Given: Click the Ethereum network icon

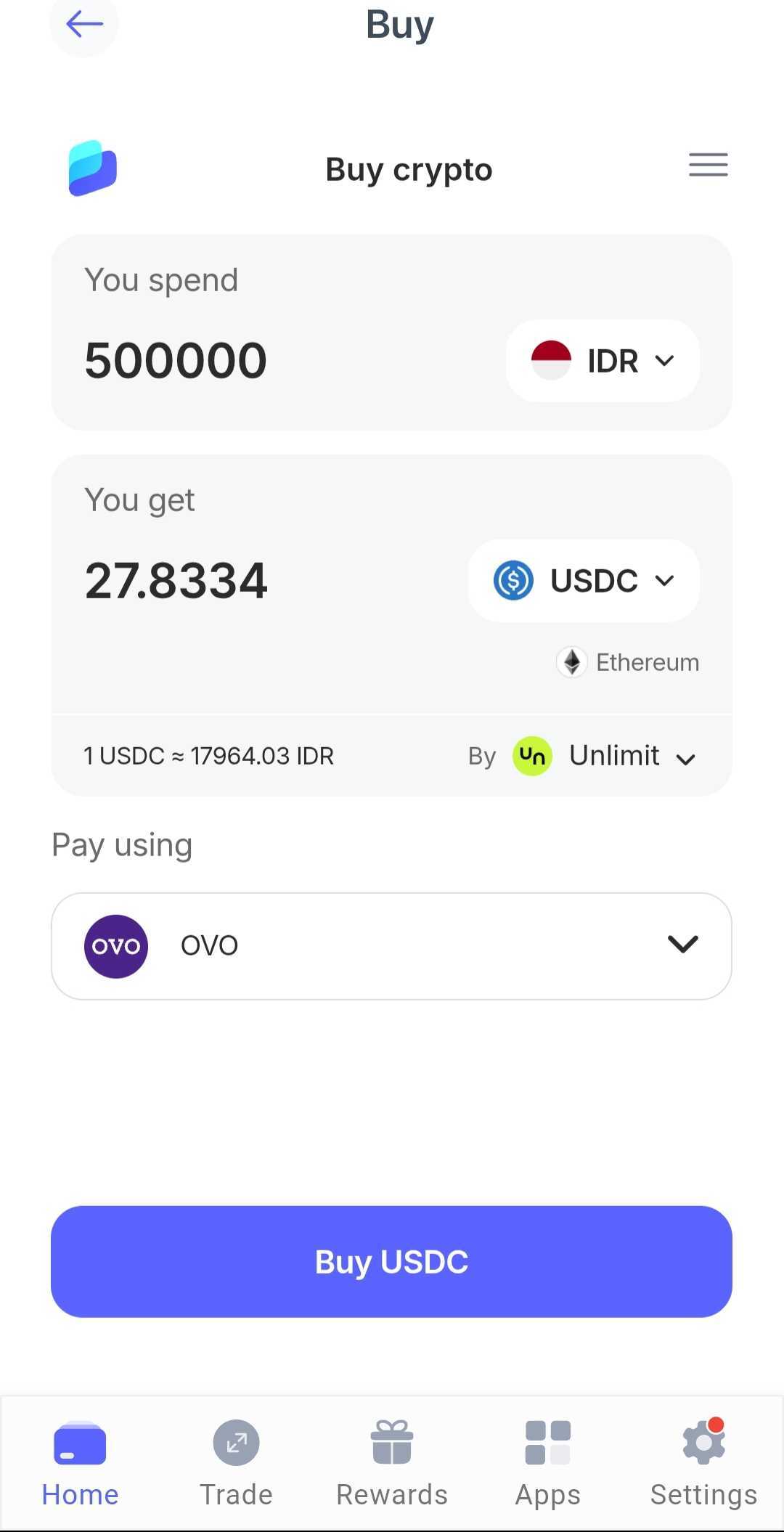Looking at the screenshot, I should pyautogui.click(x=573, y=661).
